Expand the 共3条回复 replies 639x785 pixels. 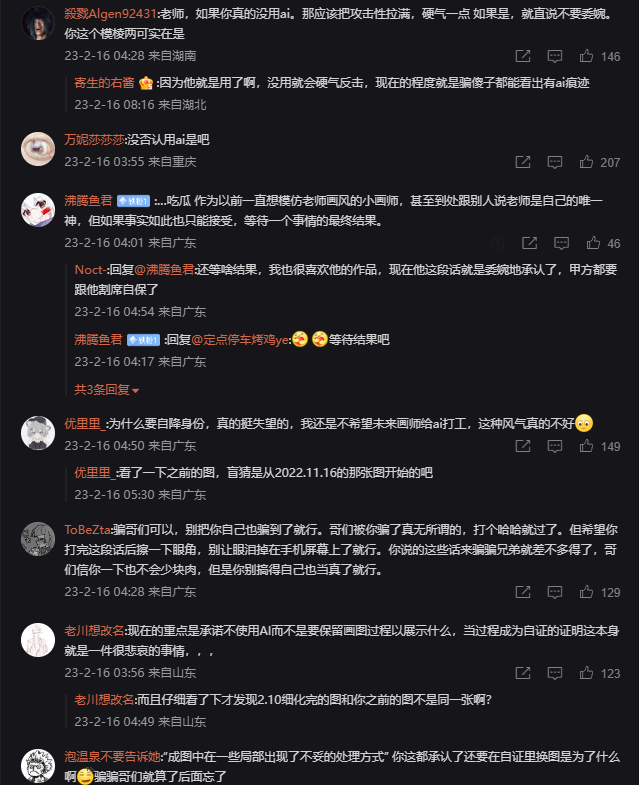107,389
